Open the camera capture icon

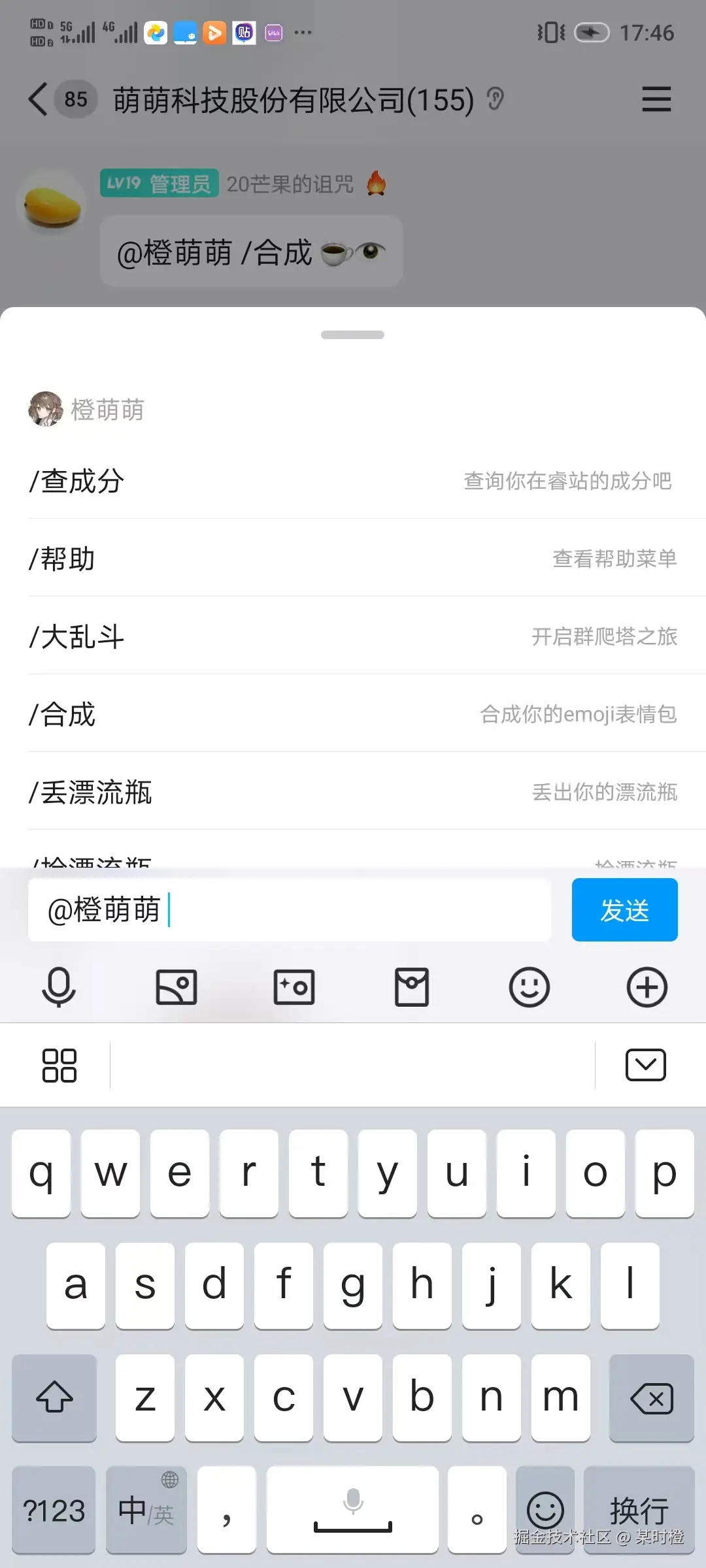coord(294,987)
